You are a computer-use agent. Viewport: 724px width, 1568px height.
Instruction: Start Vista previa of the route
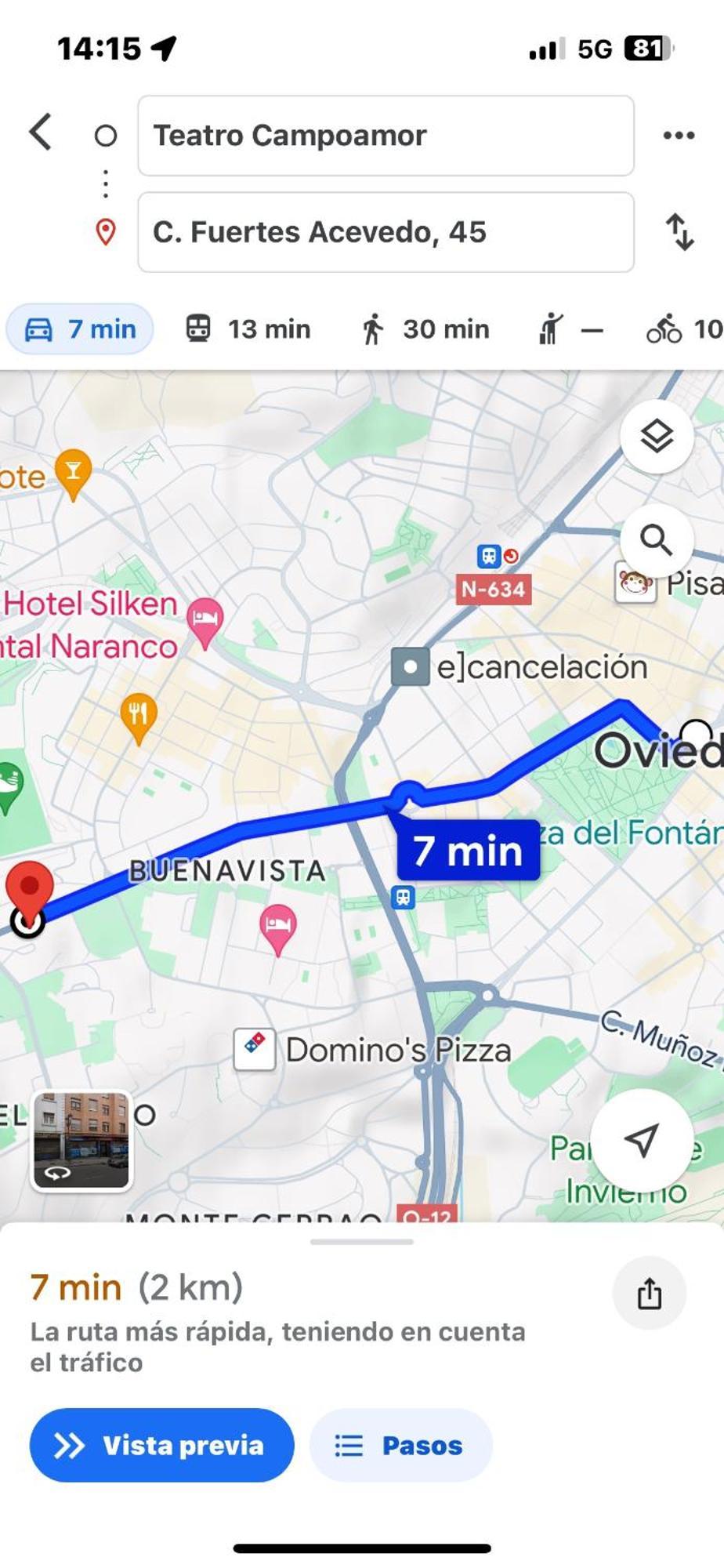pyautogui.click(x=161, y=1445)
